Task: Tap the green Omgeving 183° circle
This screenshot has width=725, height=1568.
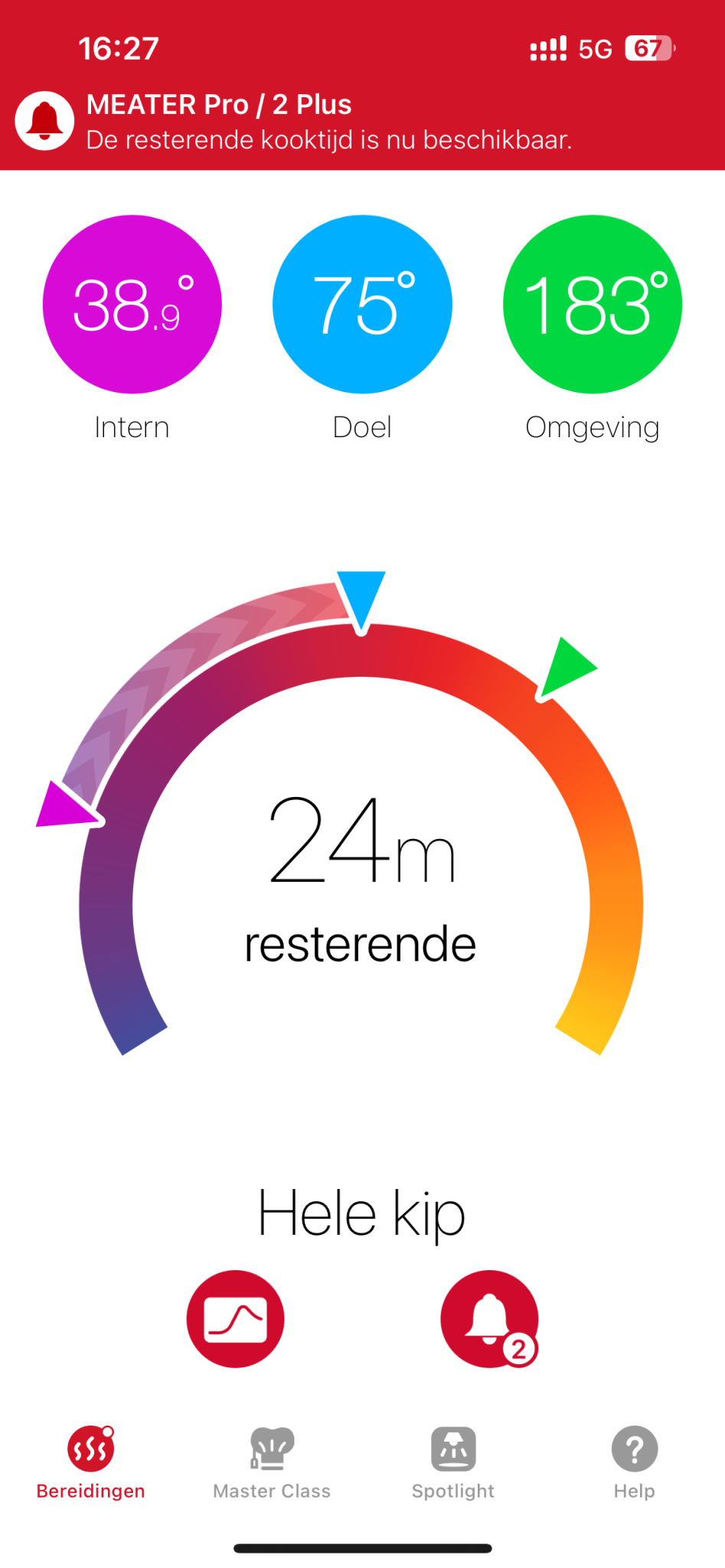Action: pos(592,305)
